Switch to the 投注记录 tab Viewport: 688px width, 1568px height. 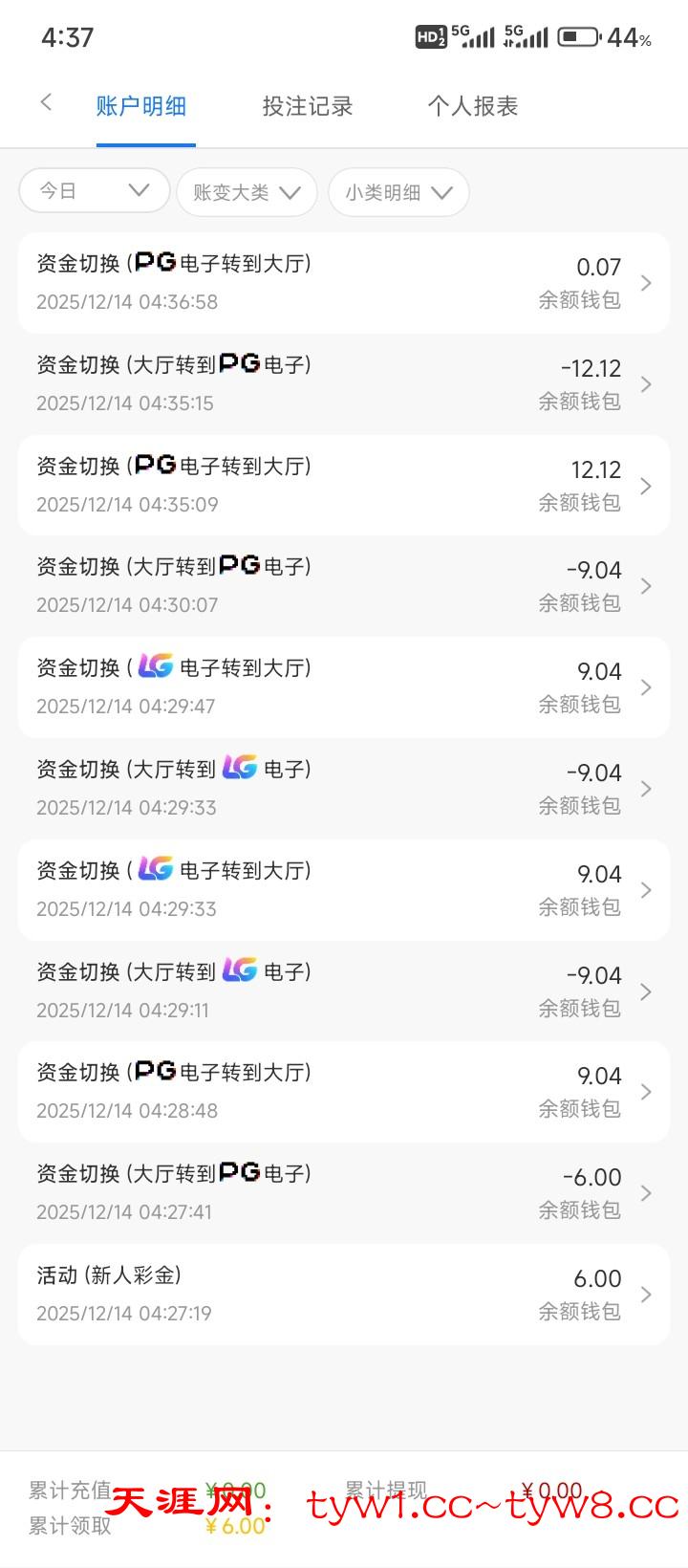coord(308,106)
